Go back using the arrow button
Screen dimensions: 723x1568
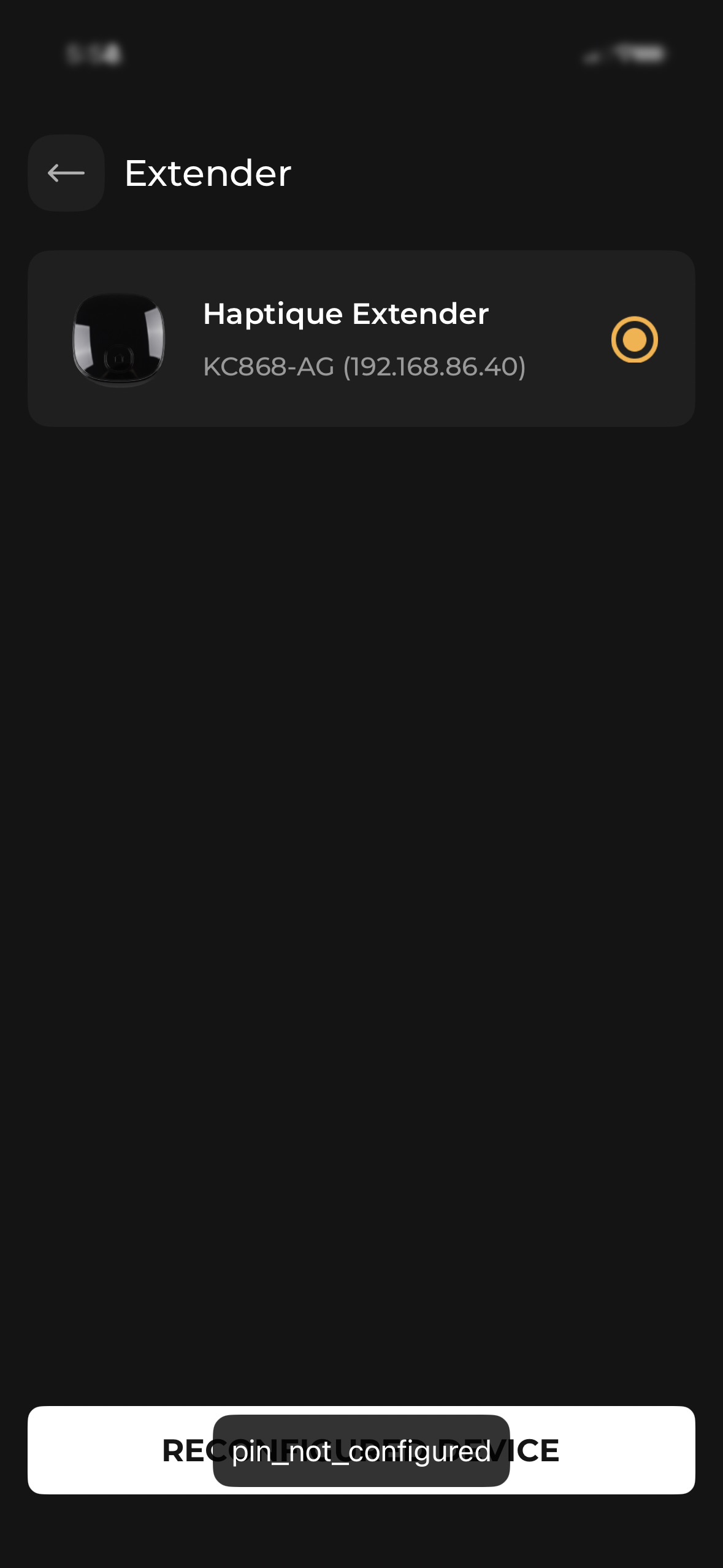tap(66, 173)
